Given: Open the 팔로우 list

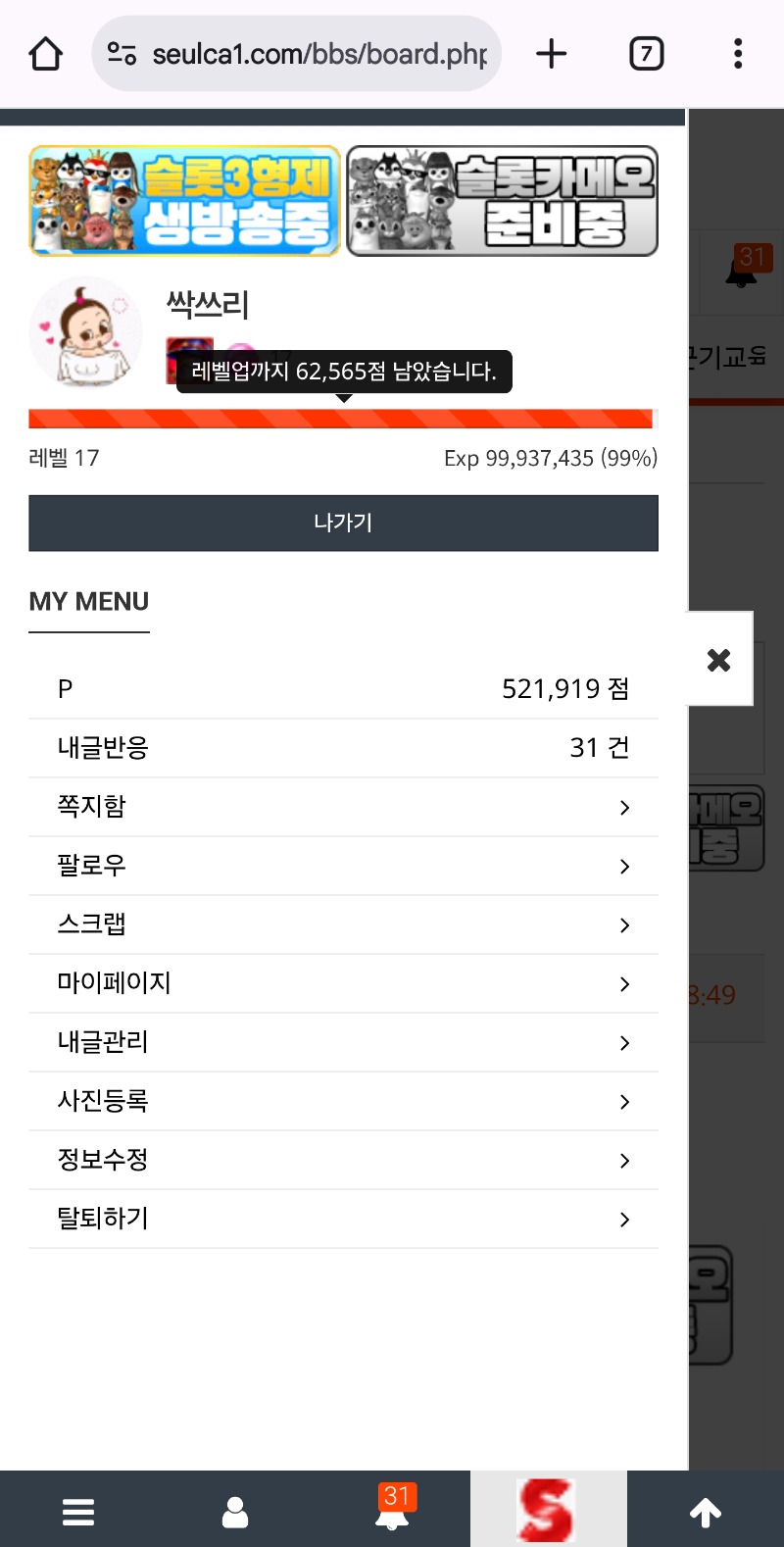Looking at the screenshot, I should coord(343,866).
